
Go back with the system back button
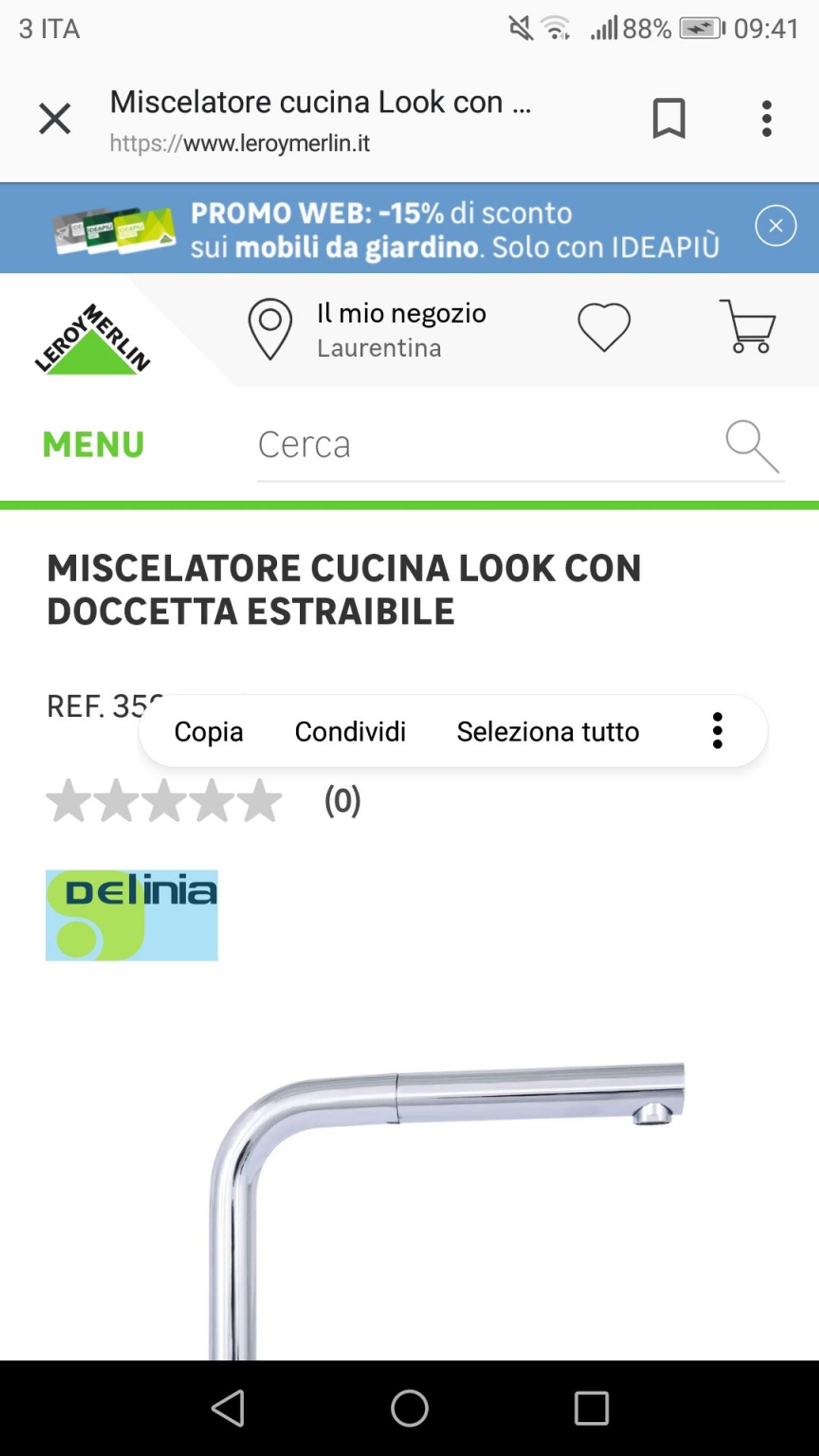pyautogui.click(x=228, y=1407)
